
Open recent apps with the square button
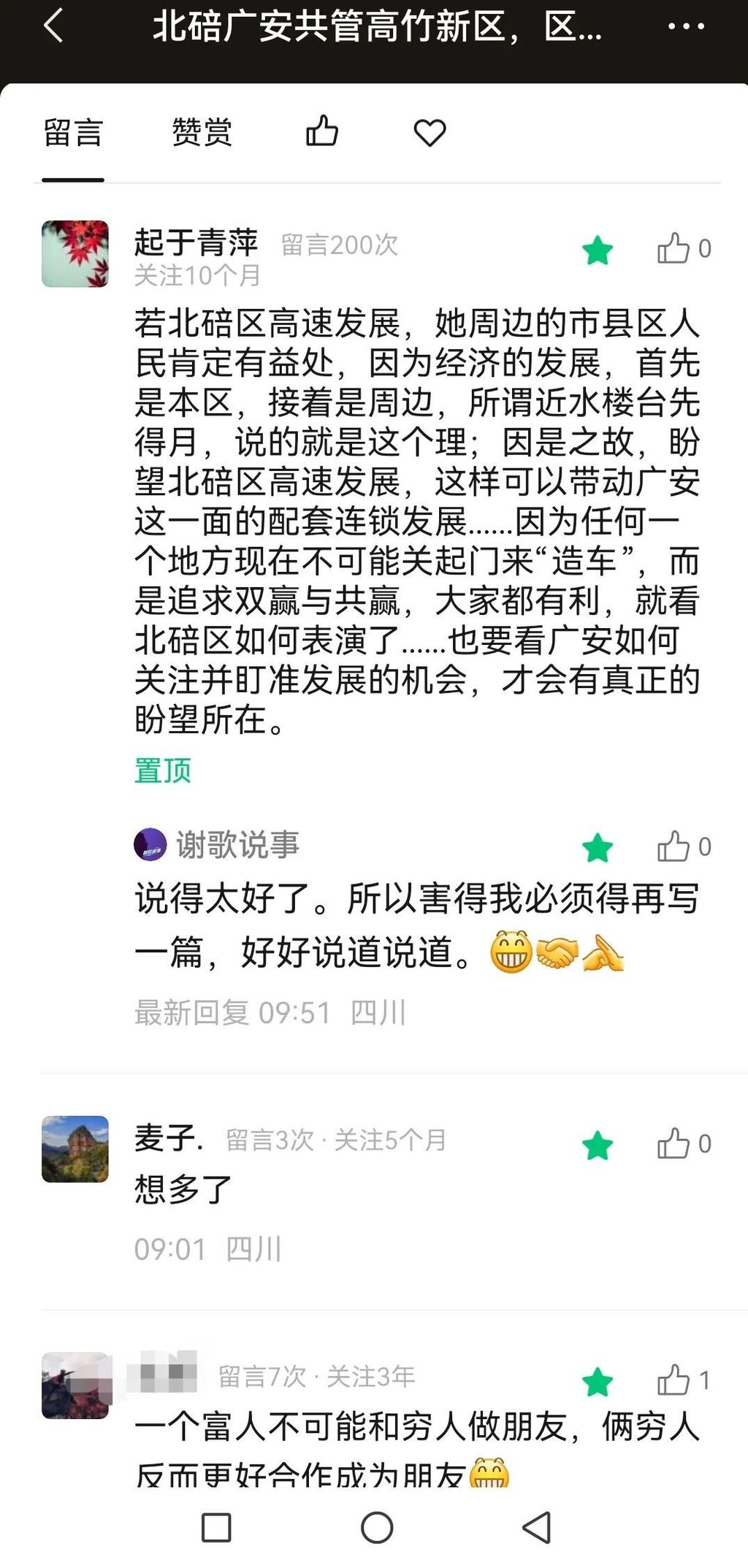point(216,1527)
